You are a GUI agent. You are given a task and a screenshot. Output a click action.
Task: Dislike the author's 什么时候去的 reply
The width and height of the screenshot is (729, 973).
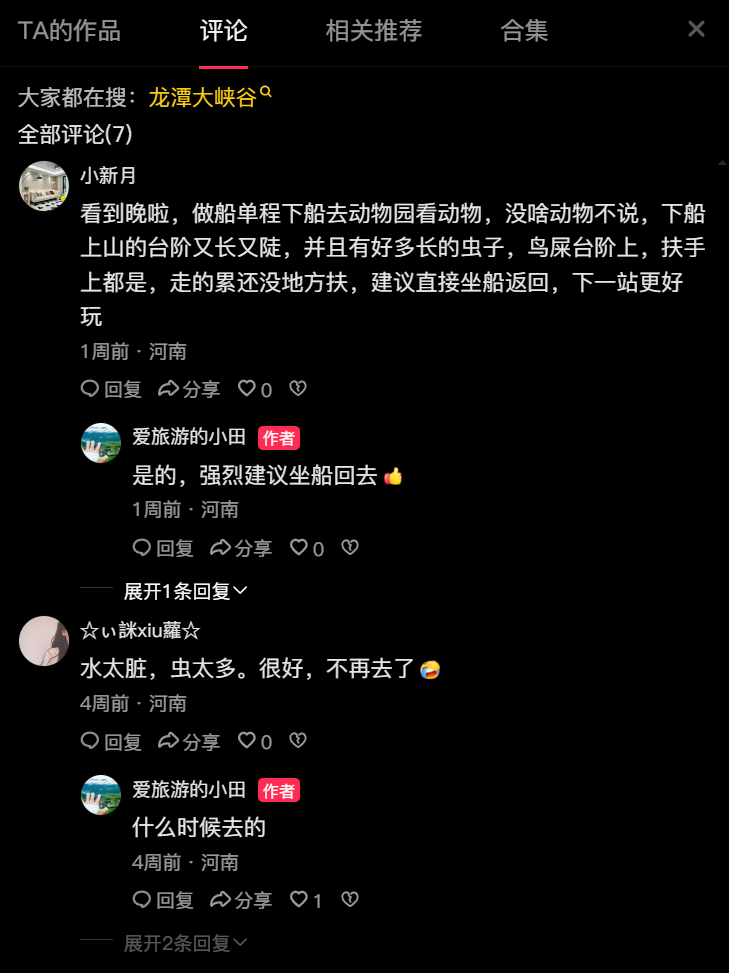point(349,901)
